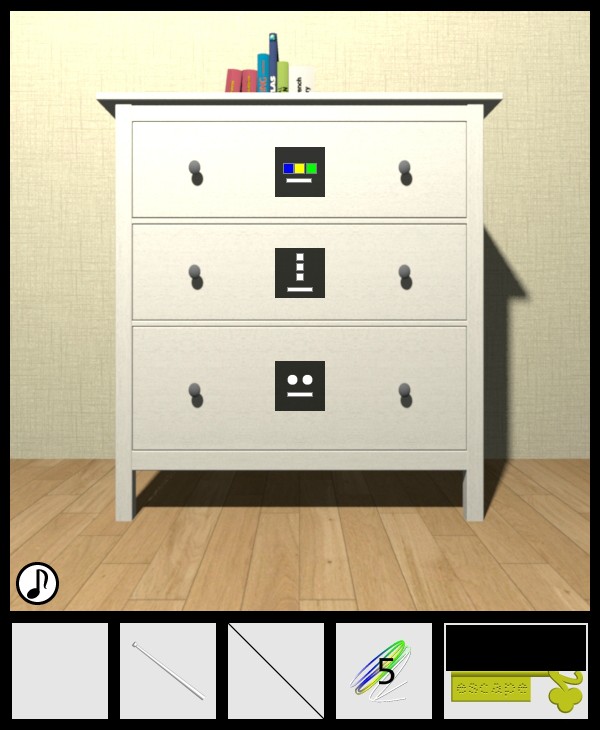
Task: Tap the two-dot face panel on the bottom drawer
Action: [x=300, y=386]
